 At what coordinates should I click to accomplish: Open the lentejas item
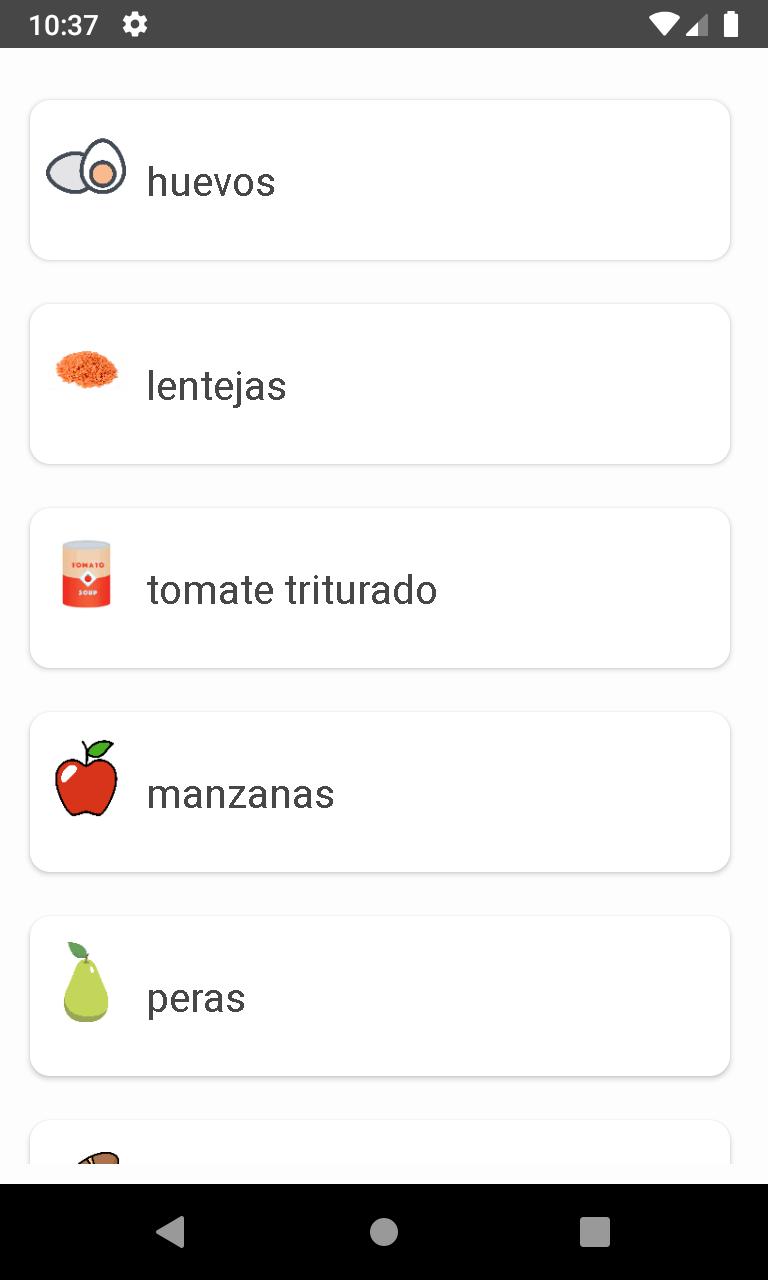(x=380, y=384)
